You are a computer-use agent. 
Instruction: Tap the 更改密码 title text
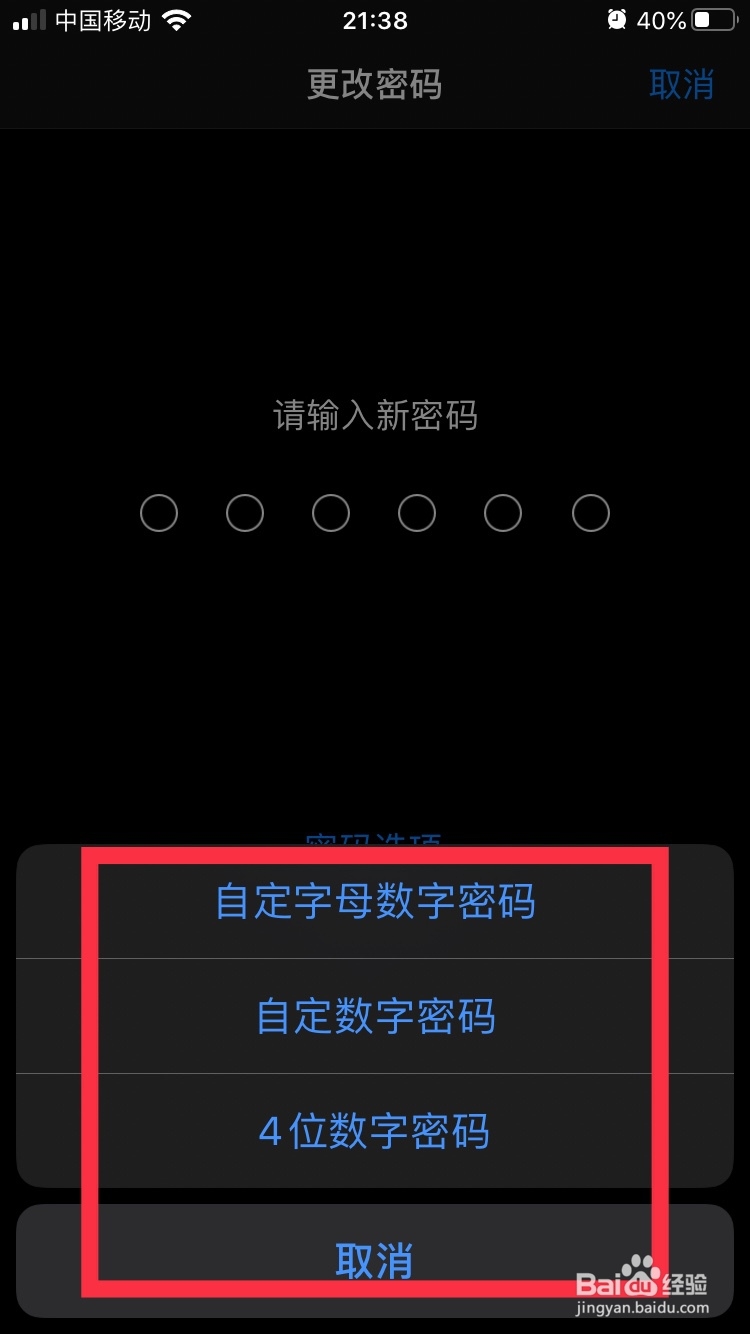pos(374,85)
